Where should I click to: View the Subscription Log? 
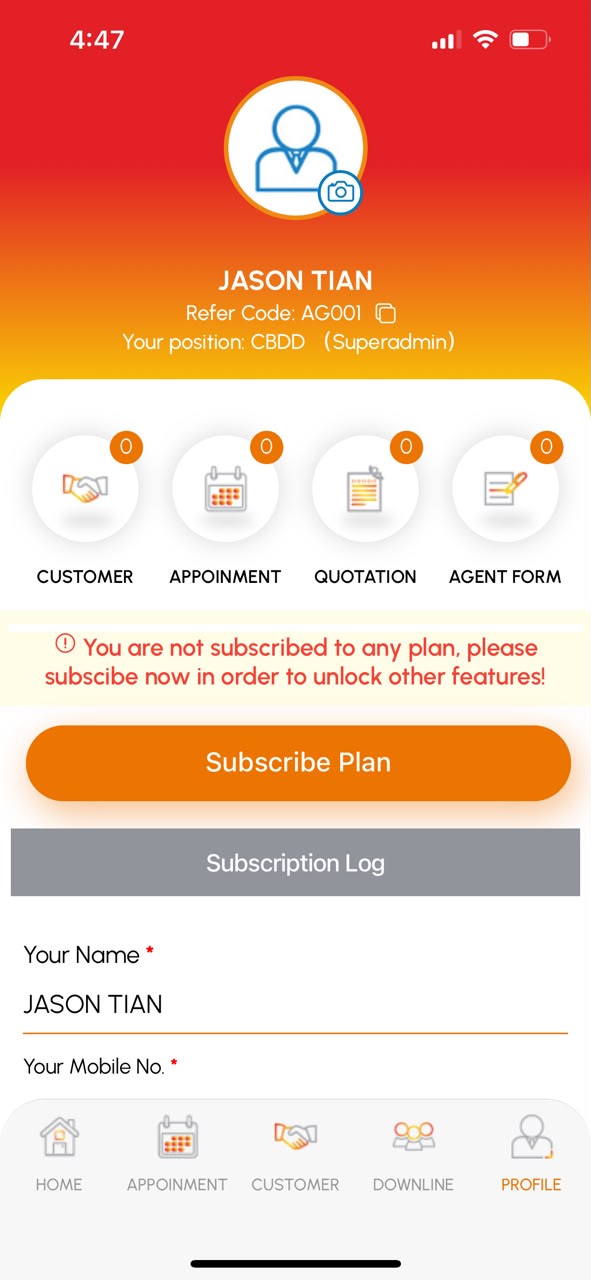(295, 863)
